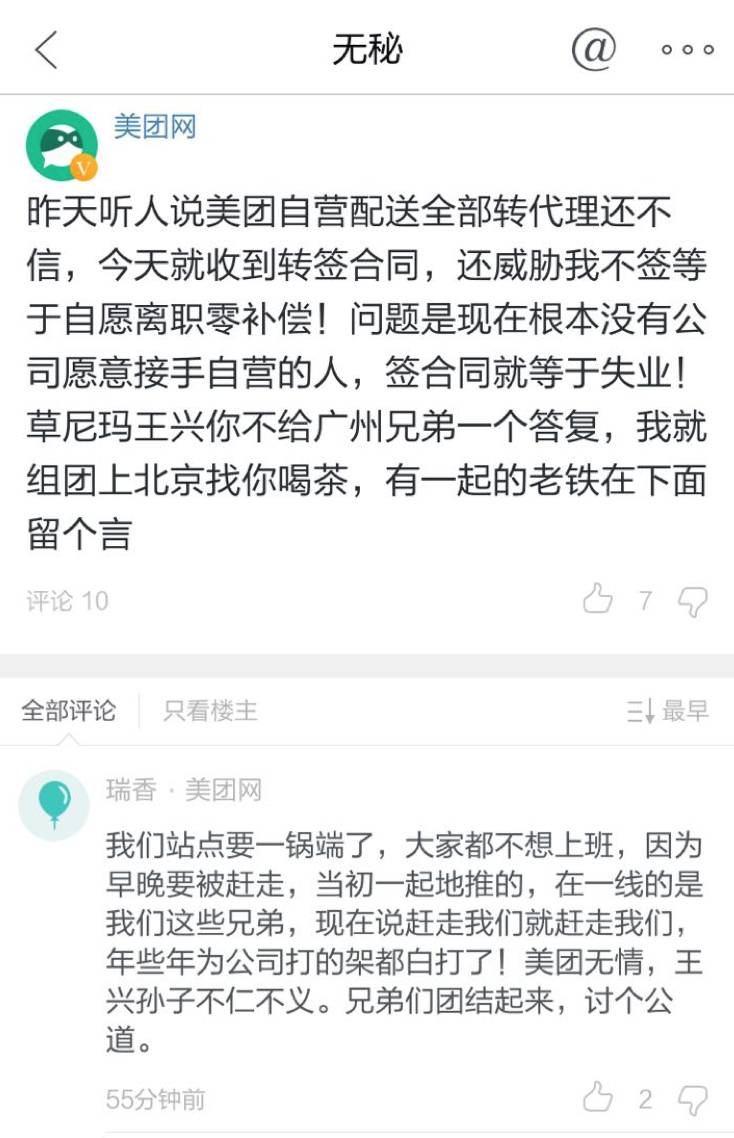Like the main post by 美团网
Viewport: 734px width, 1138px height.
pyautogui.click(x=597, y=600)
